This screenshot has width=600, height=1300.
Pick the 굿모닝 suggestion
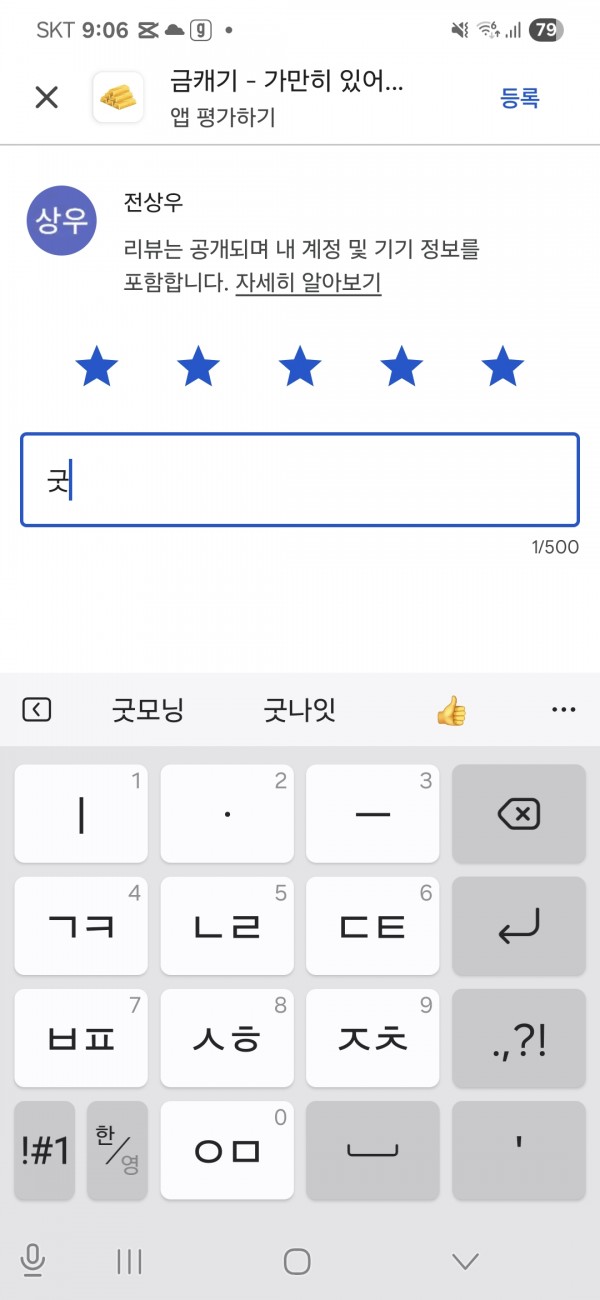pos(147,711)
